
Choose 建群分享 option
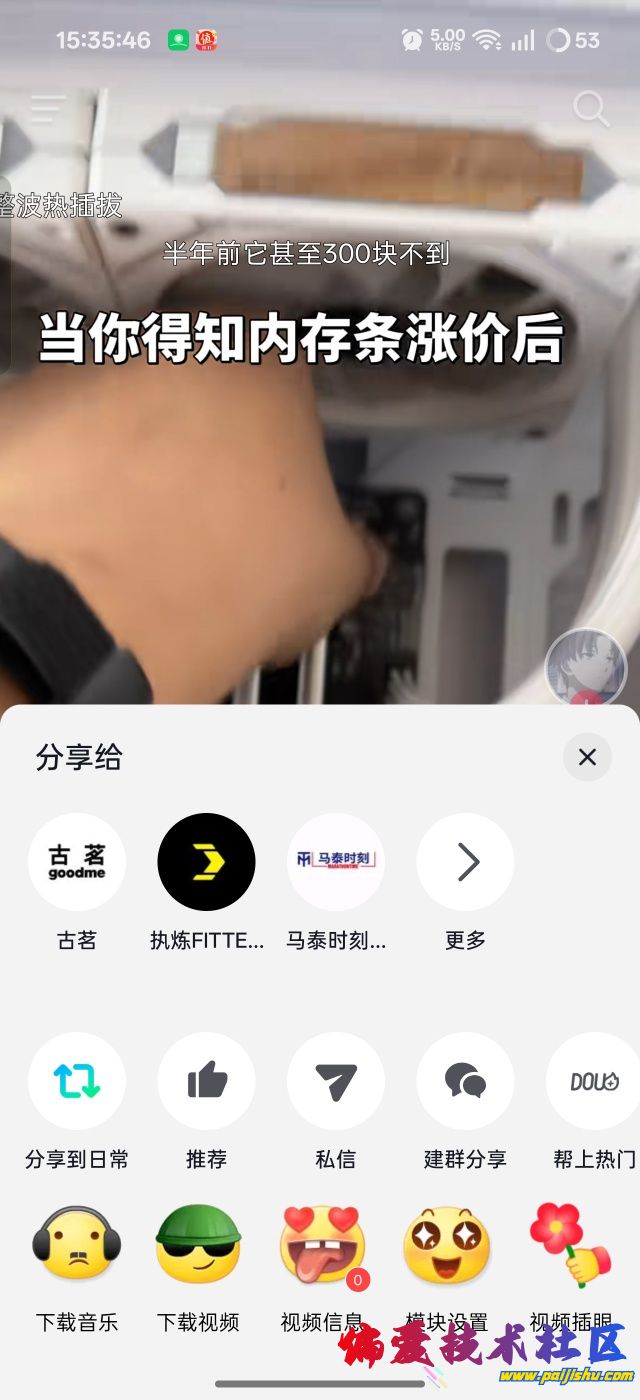(x=465, y=1081)
